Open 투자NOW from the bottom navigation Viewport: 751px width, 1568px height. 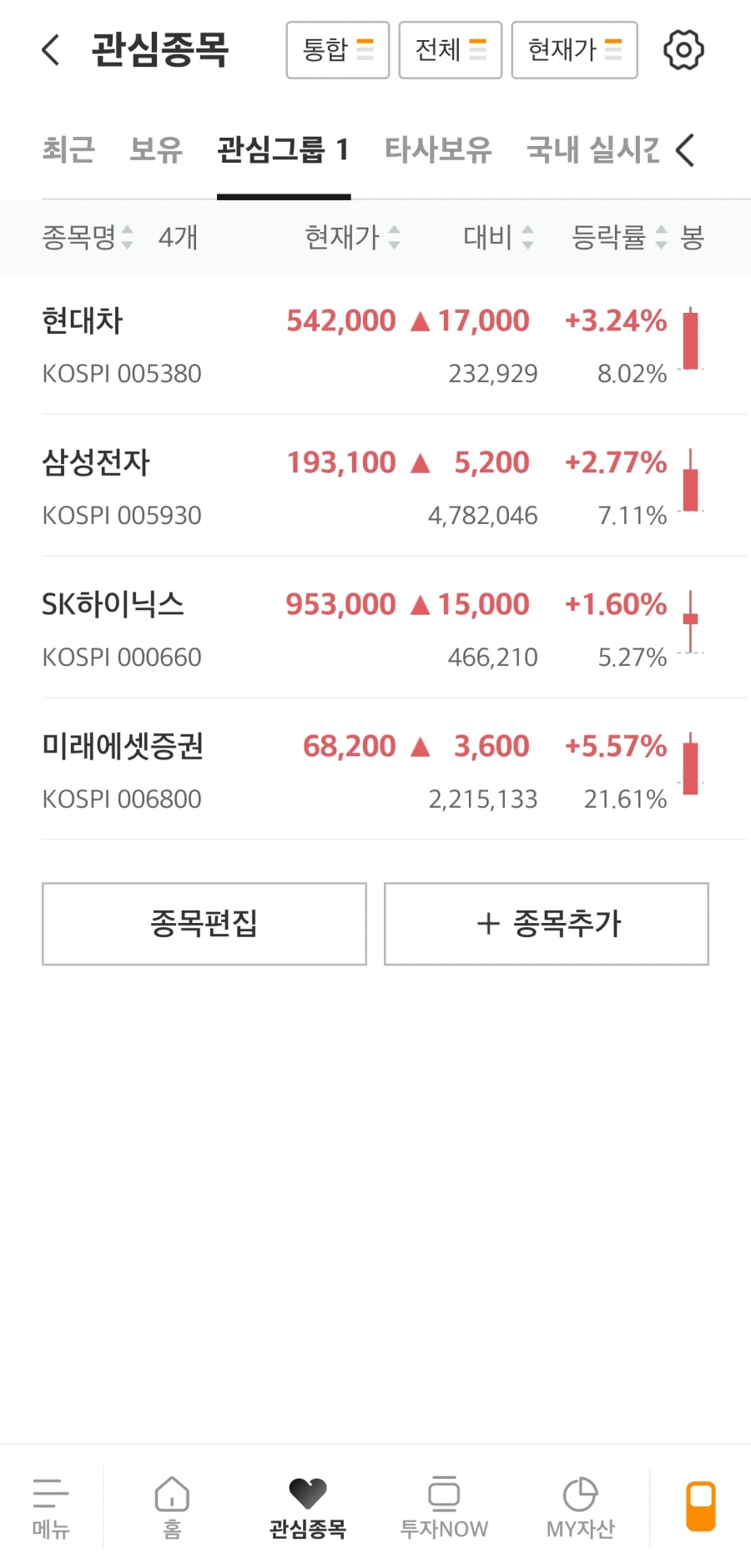[444, 1506]
